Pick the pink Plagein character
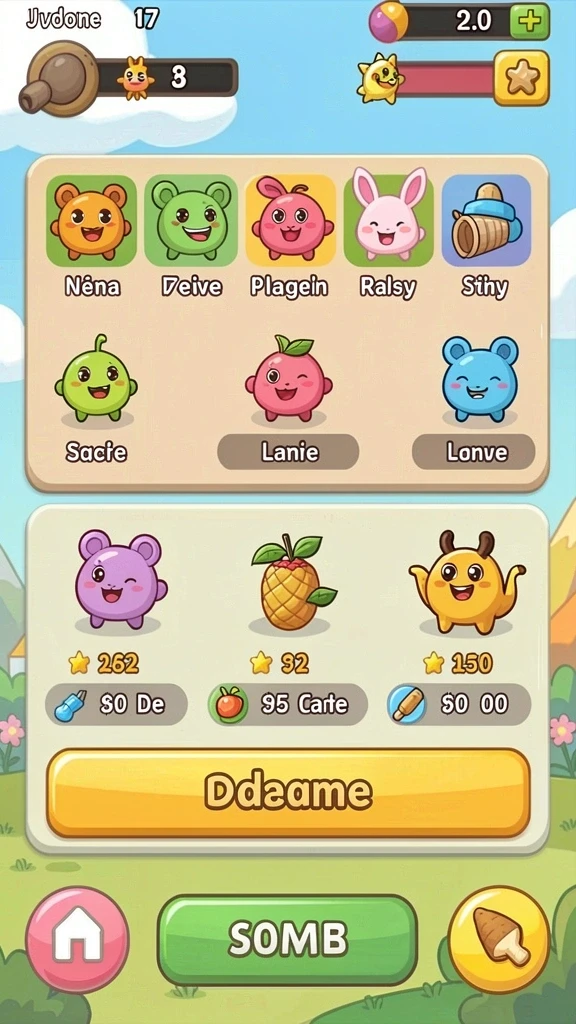The image size is (576, 1024). [290, 220]
